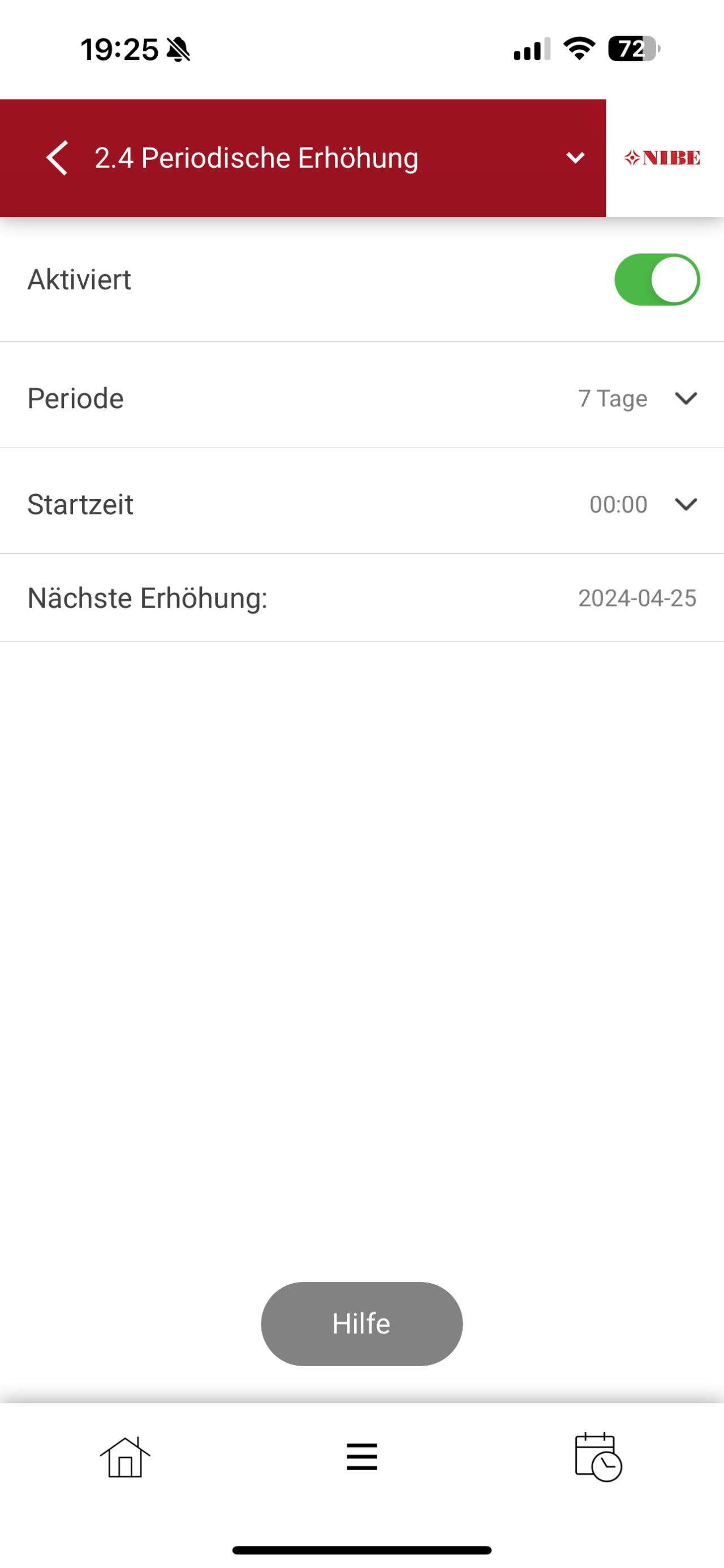This screenshot has width=724, height=1568.
Task: Open the Periode dropdown
Action: click(685, 398)
